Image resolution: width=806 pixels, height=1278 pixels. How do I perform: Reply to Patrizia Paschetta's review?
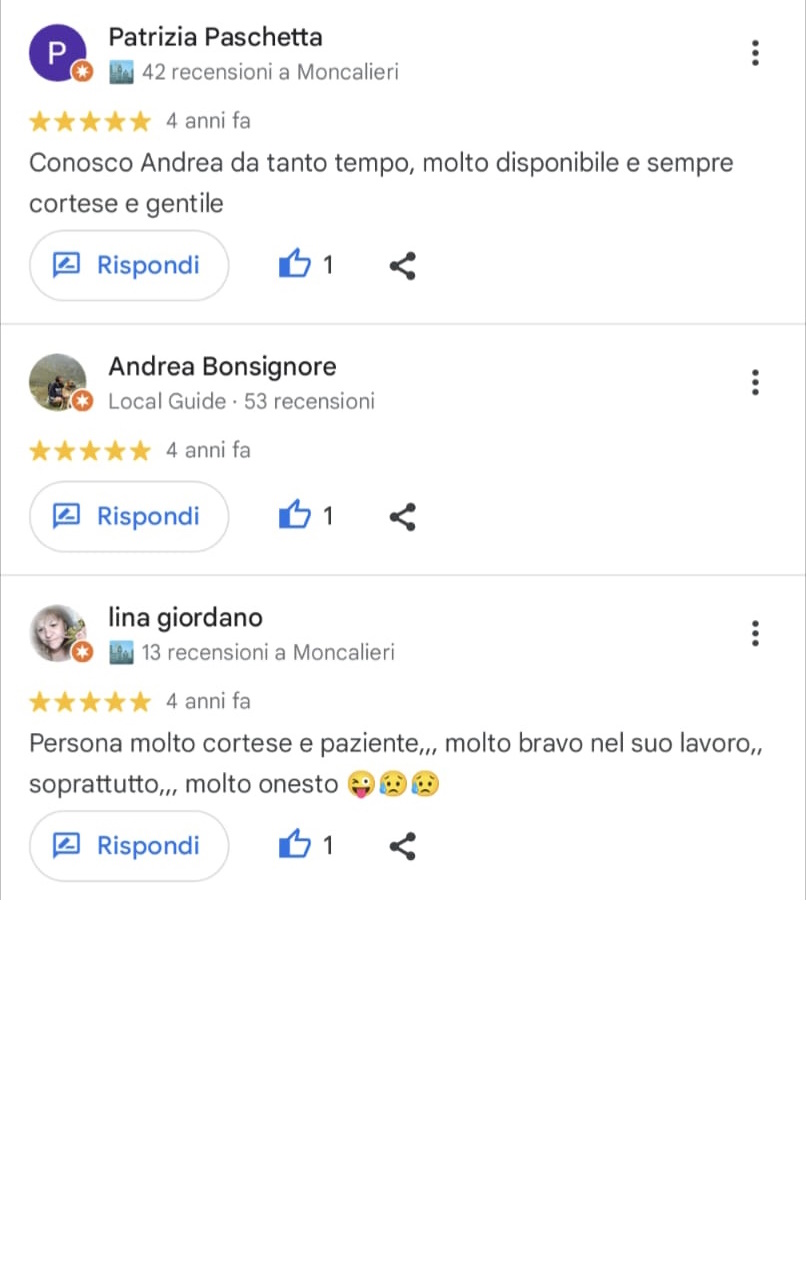pos(129,266)
